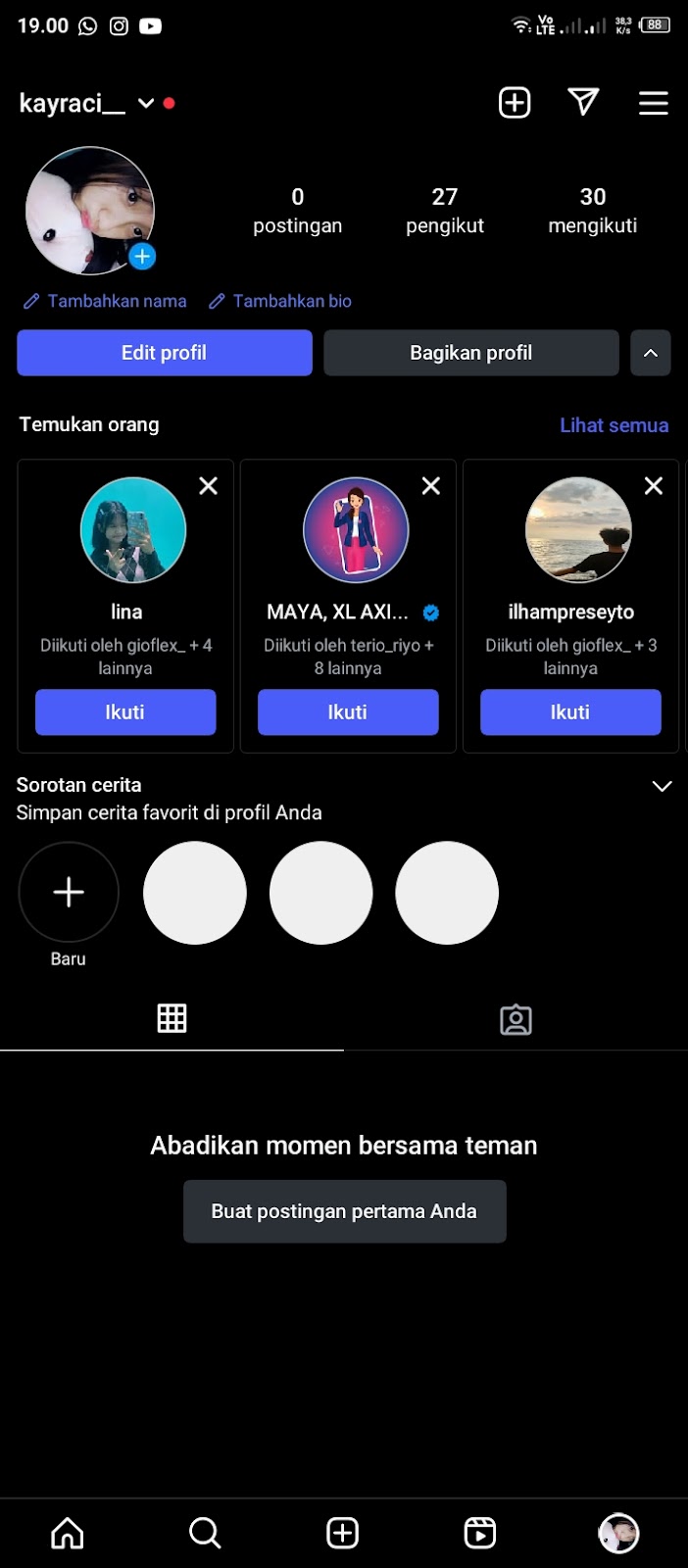Open the hamburger settings menu
Viewport: 688px width, 1568px height.
[654, 103]
